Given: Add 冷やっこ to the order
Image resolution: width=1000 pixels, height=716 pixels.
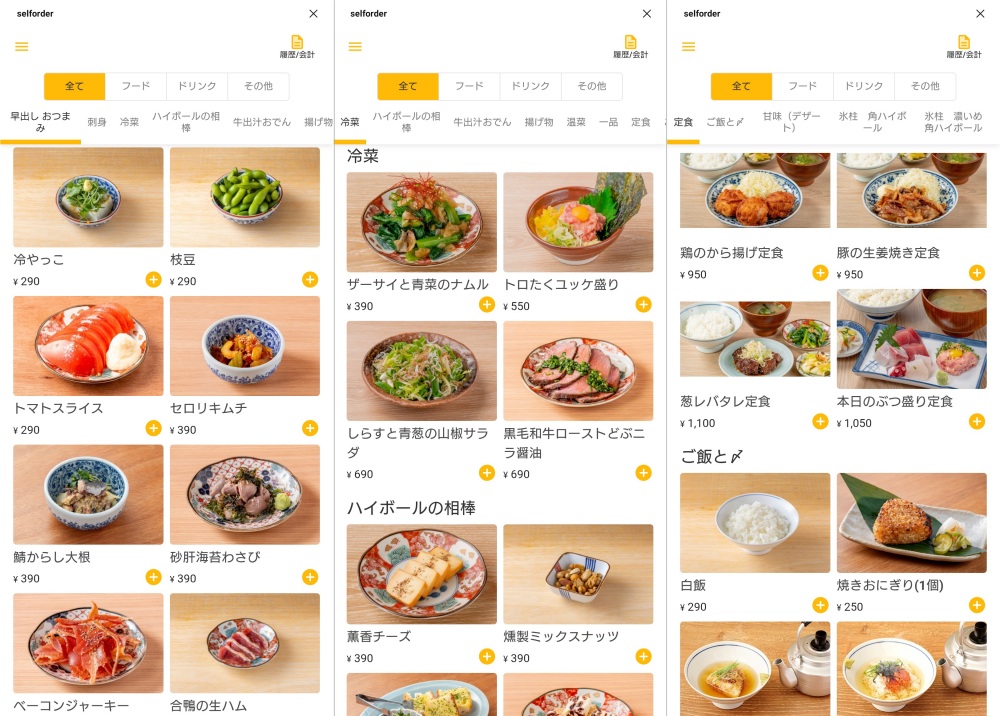Looking at the screenshot, I should [x=153, y=280].
